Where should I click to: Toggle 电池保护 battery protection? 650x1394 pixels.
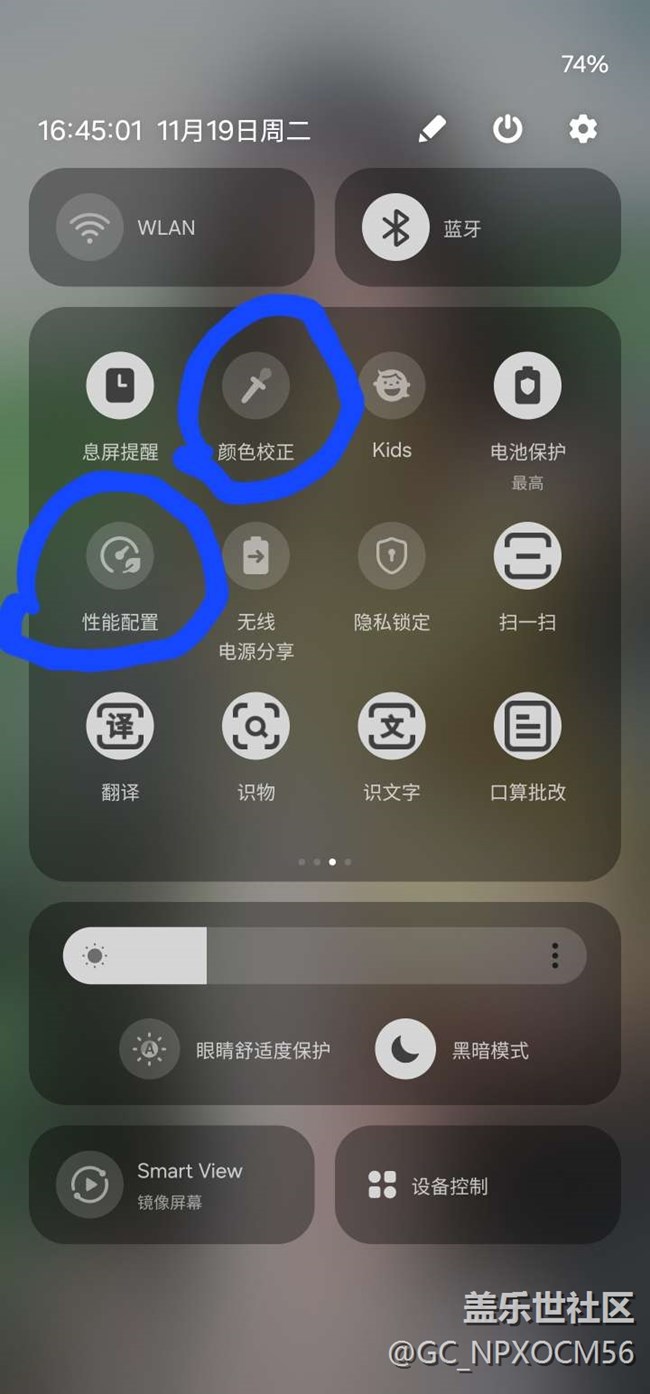(x=527, y=385)
